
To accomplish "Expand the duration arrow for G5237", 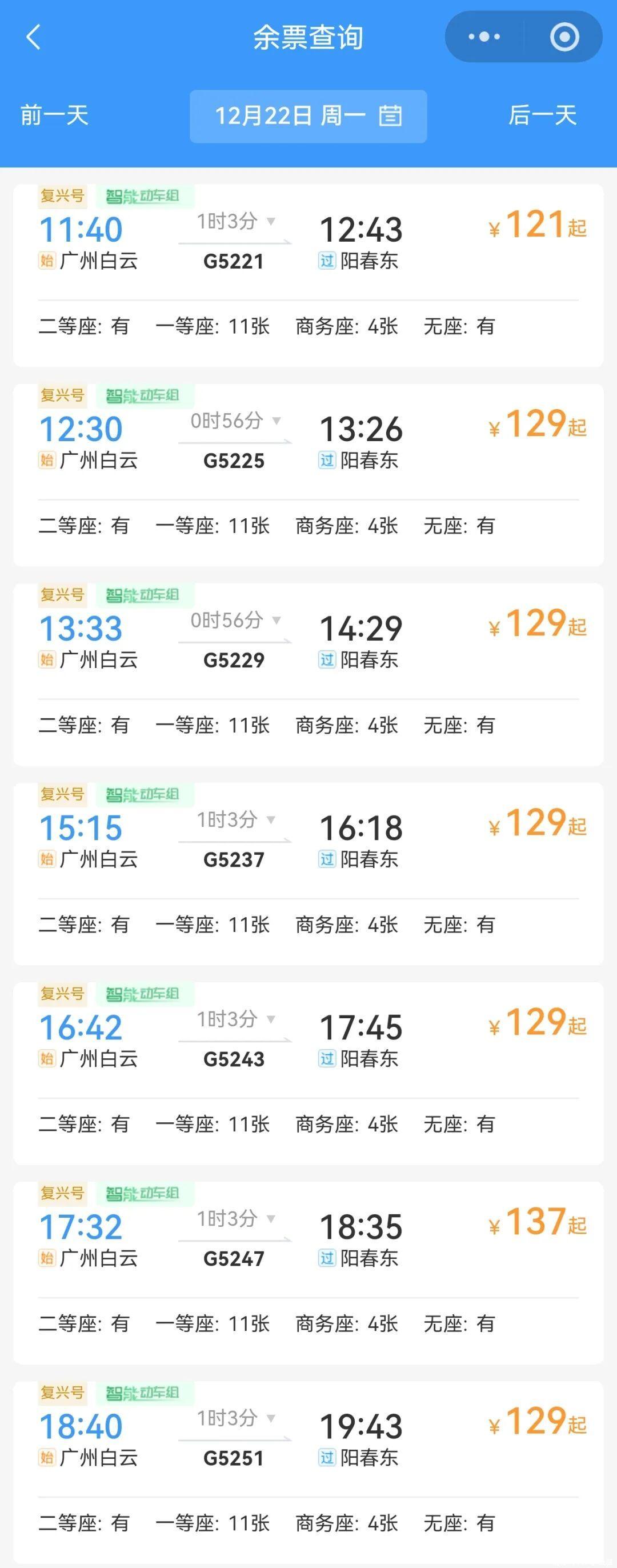I will pyautogui.click(x=271, y=819).
